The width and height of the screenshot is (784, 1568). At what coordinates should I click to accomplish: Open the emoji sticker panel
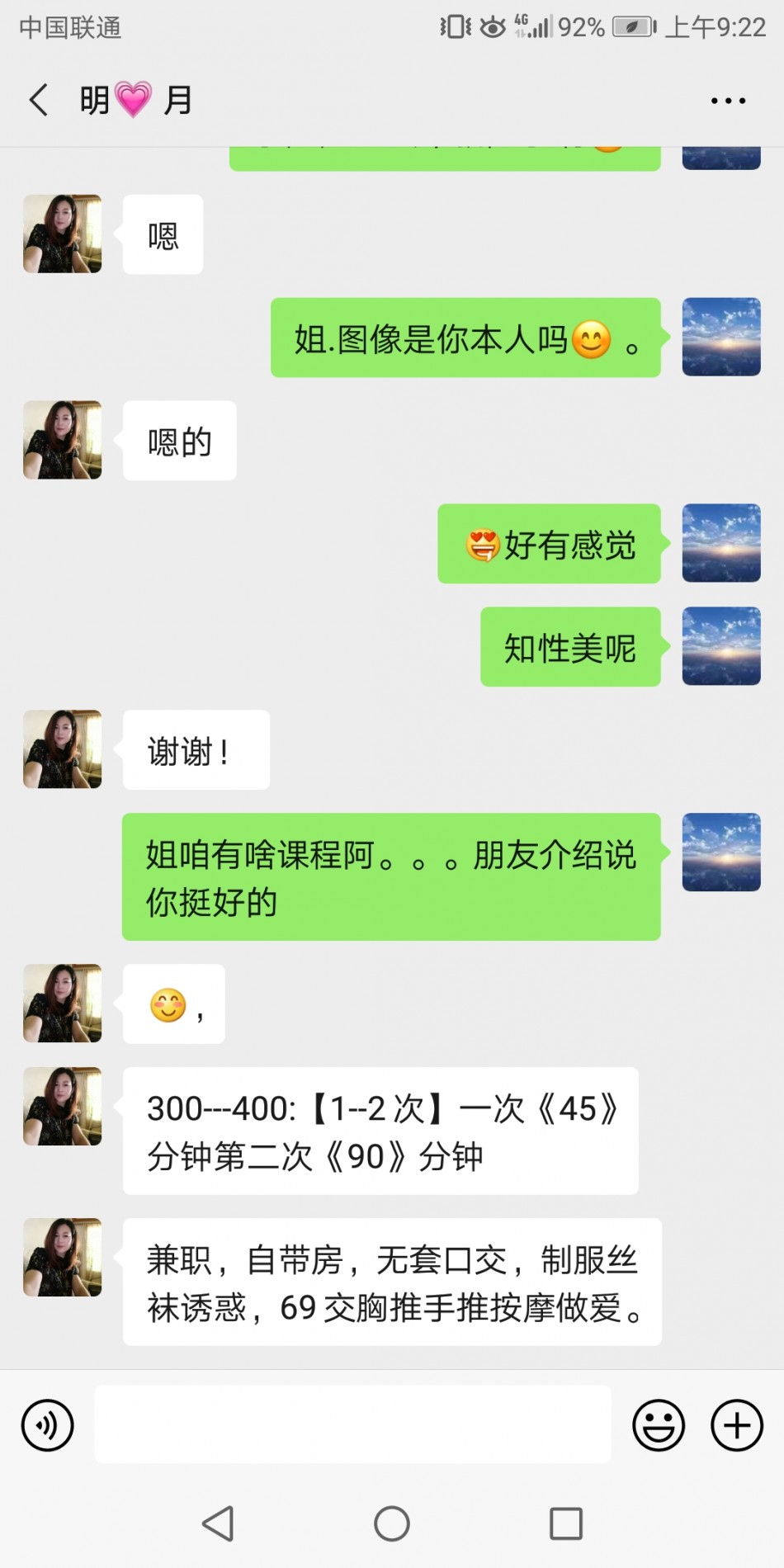658,1425
